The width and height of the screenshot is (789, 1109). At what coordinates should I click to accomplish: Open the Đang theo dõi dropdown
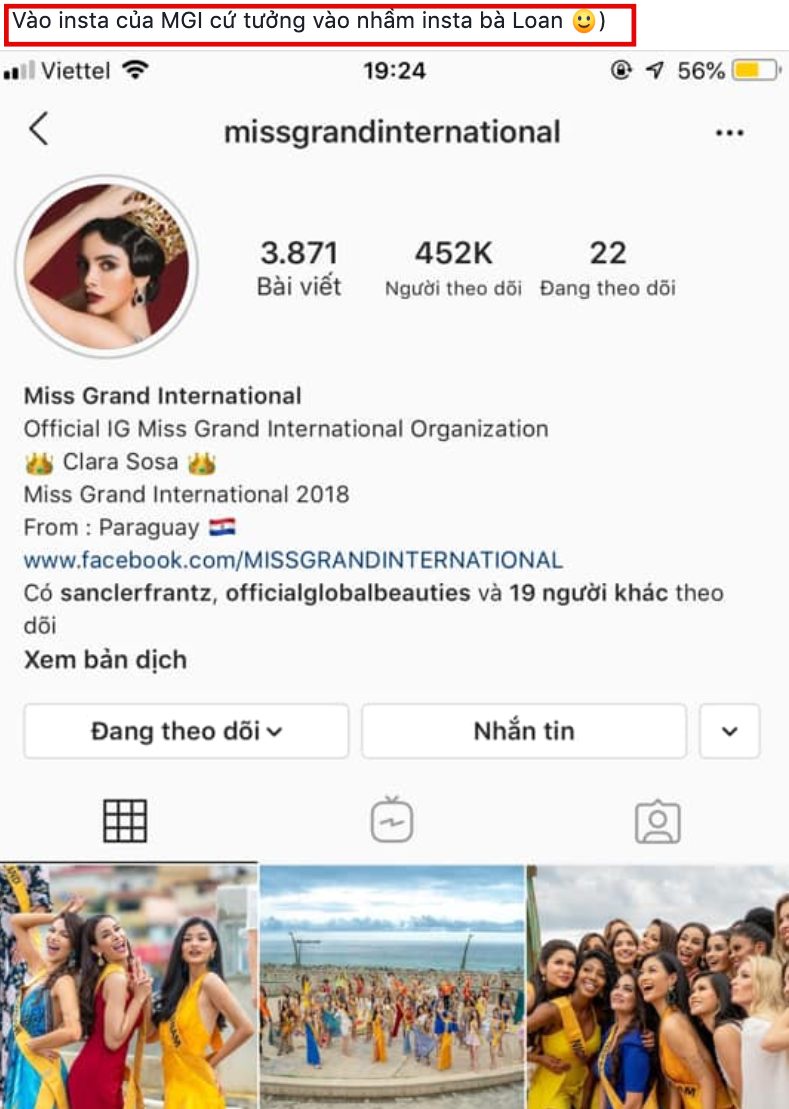pos(186,731)
